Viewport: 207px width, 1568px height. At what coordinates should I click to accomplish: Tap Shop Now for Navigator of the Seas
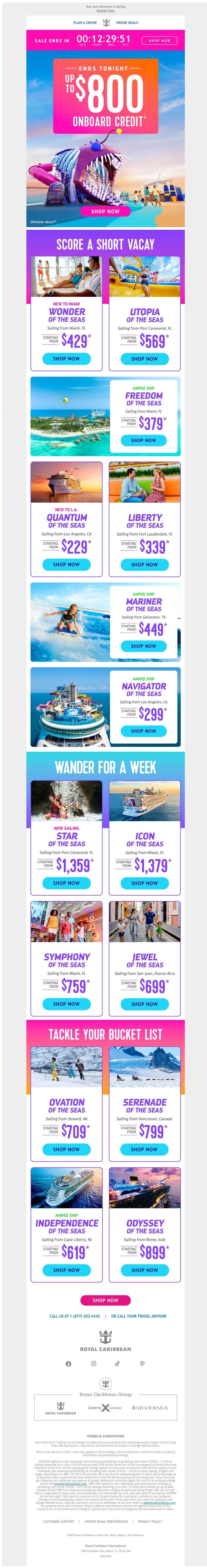click(x=143, y=730)
